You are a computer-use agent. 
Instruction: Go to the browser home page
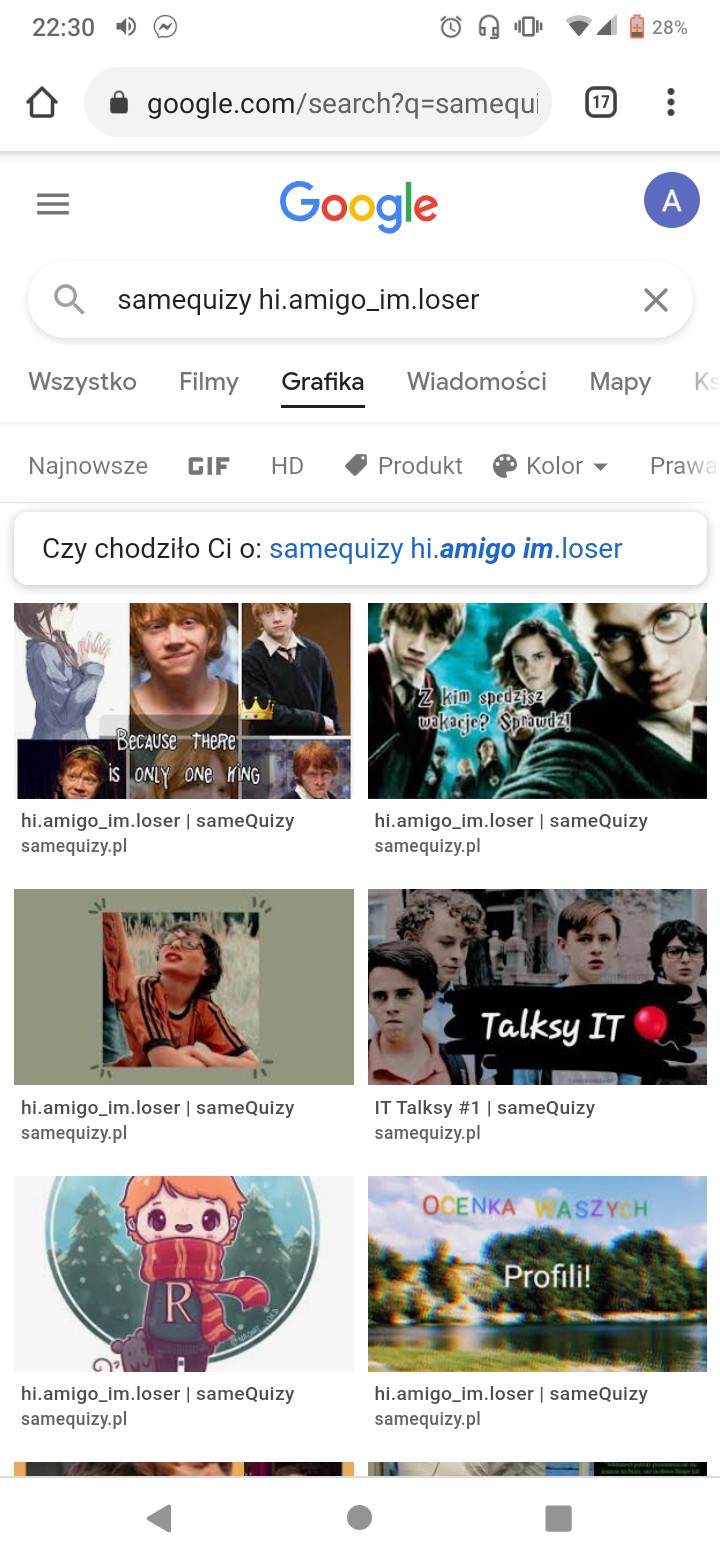coord(42,102)
